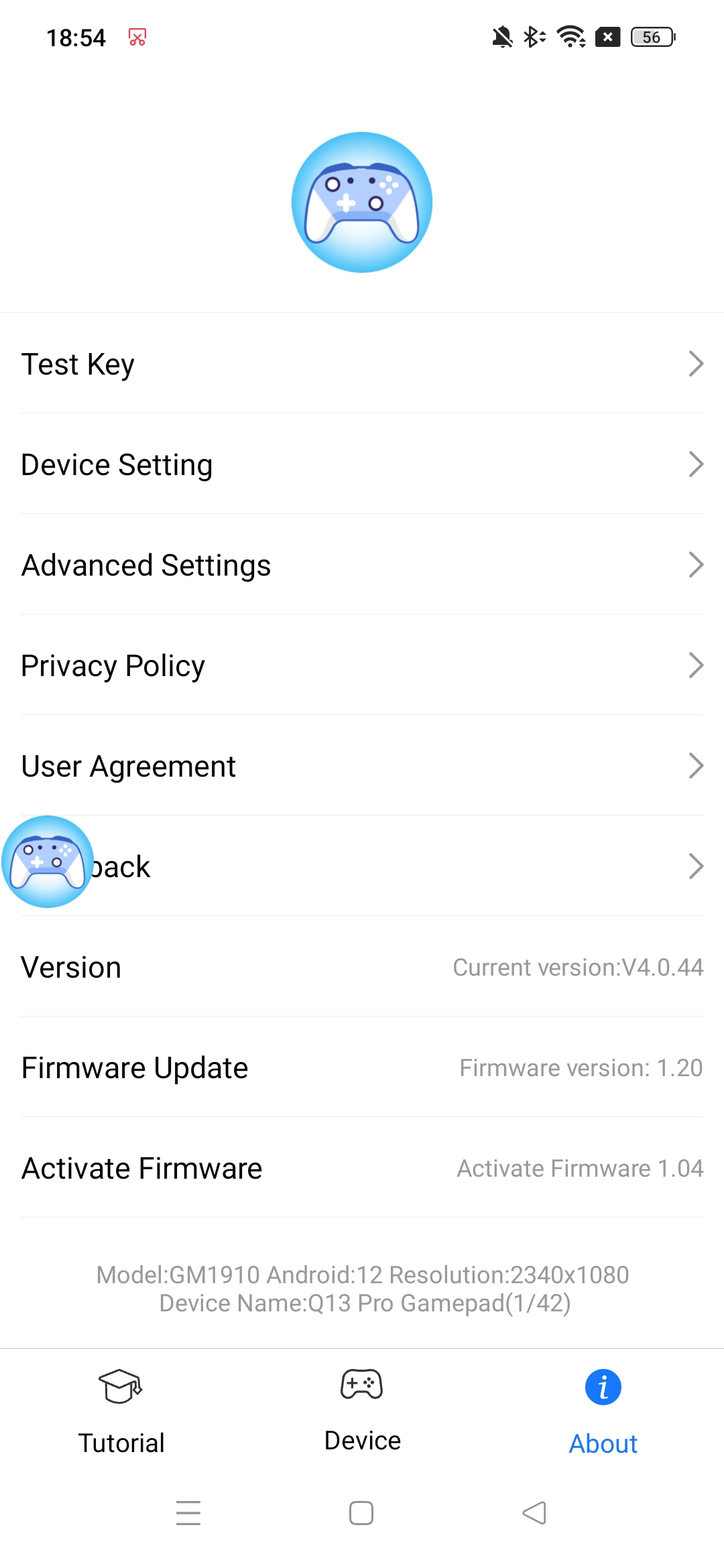View the Privacy Policy
This screenshot has height=1568, width=724.
[x=362, y=665]
